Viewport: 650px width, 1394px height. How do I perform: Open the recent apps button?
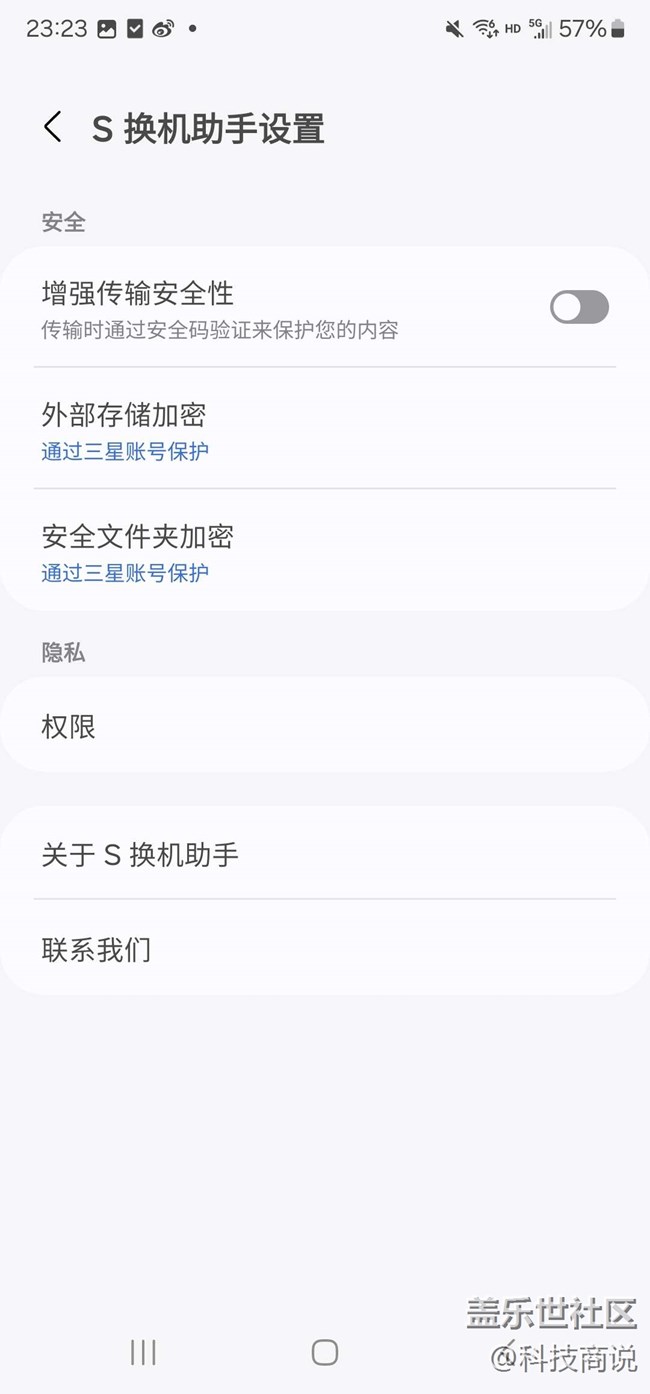143,1352
